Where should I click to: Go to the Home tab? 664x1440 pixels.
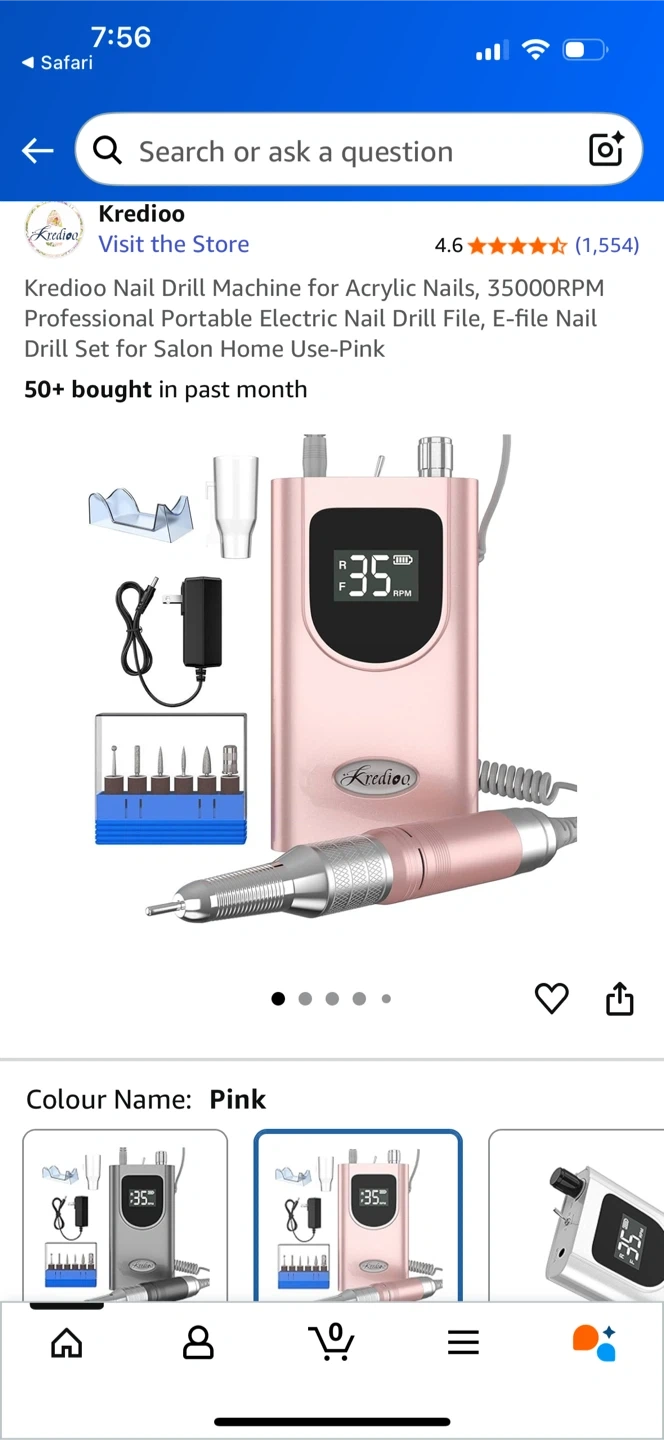[66, 1343]
